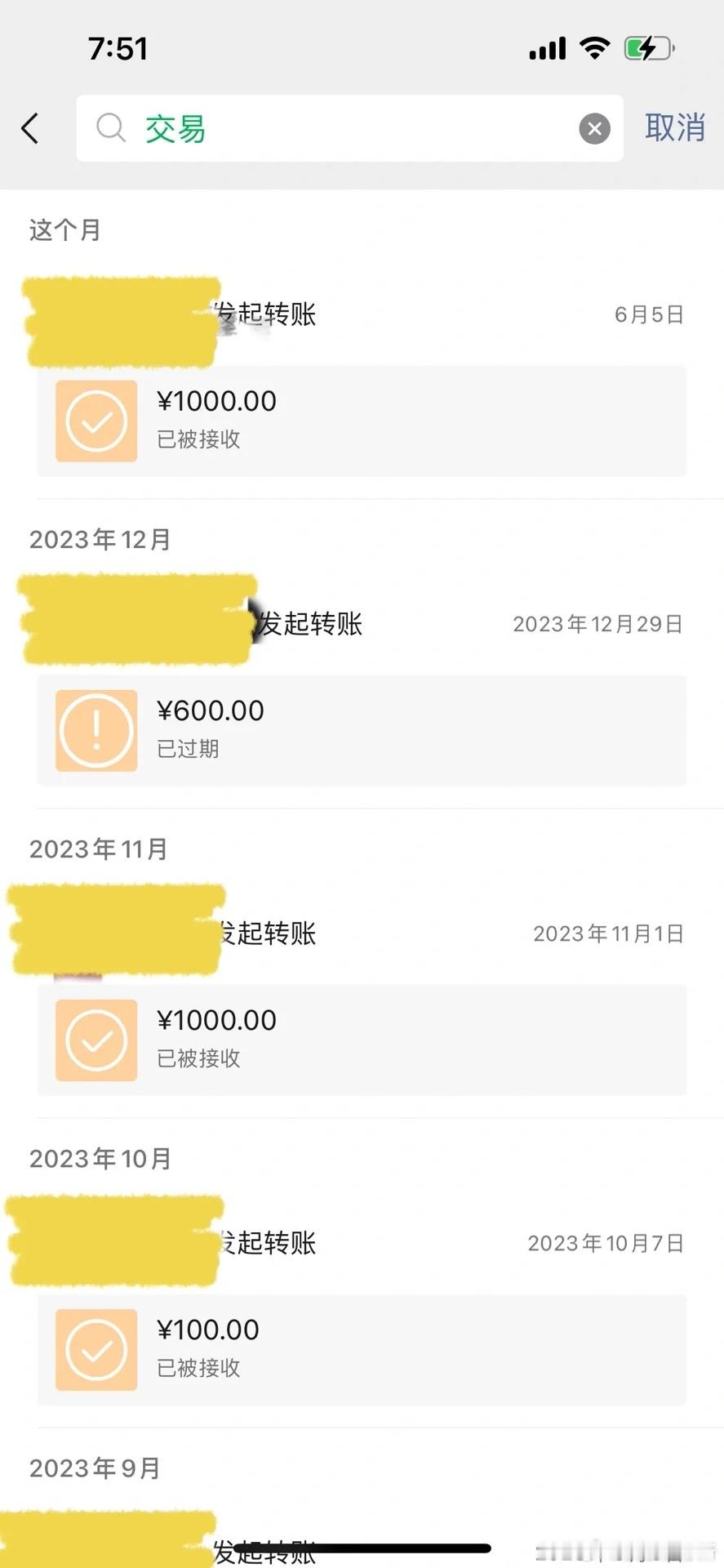
Task: Open the ¥100.00 transfer dated 2023年10月7日
Action: point(362,1350)
